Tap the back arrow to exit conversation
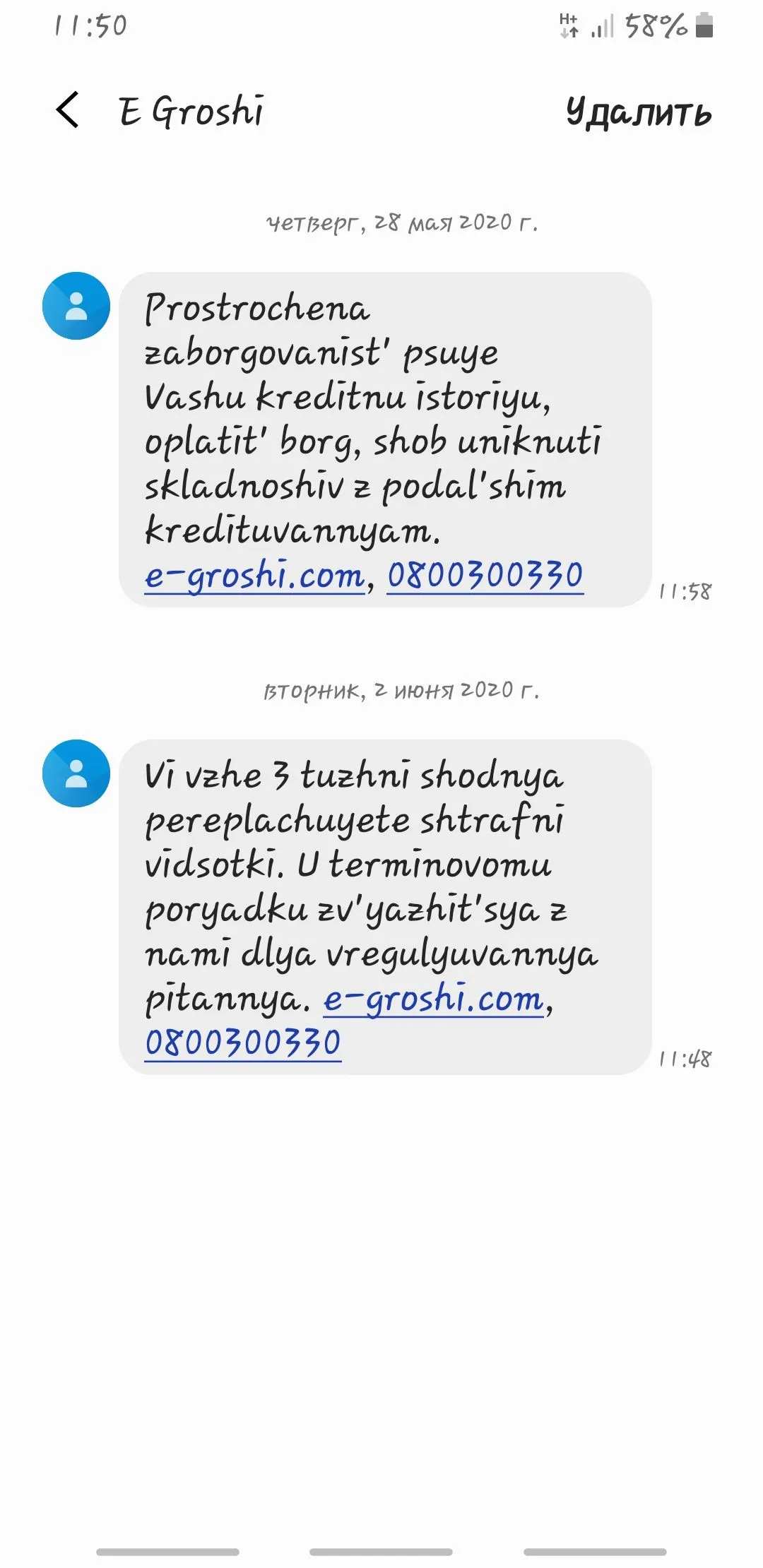Screen dimensions: 763x1568 point(67,112)
